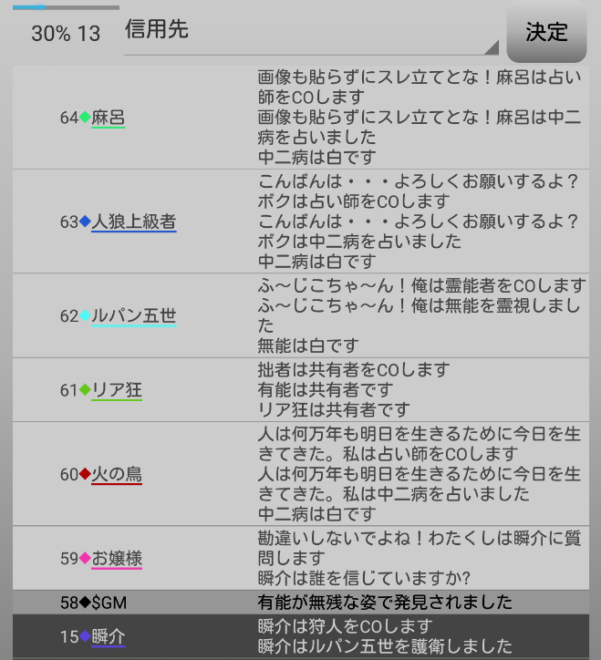Select the 人狼上級者 player link
The width and height of the screenshot is (601, 660).
[133, 222]
